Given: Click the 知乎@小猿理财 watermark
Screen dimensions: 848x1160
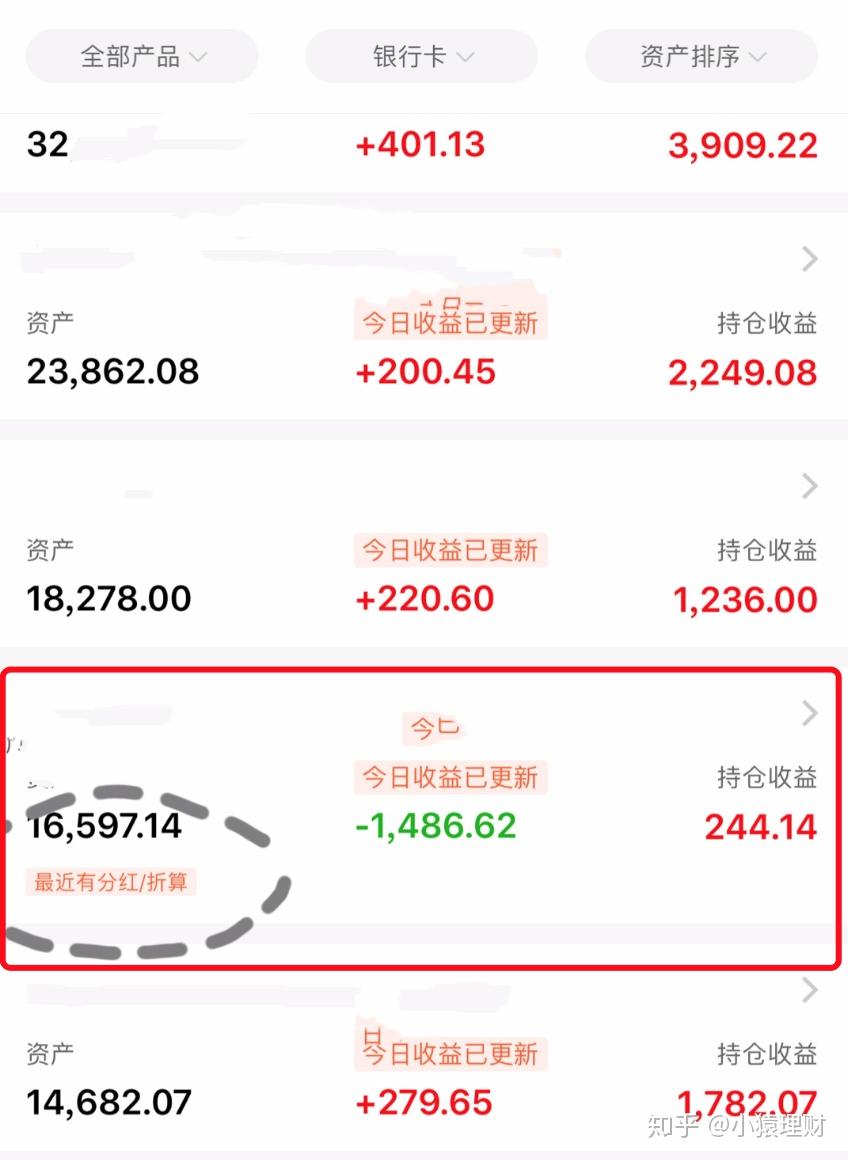Looking at the screenshot, I should [x=736, y=1124].
